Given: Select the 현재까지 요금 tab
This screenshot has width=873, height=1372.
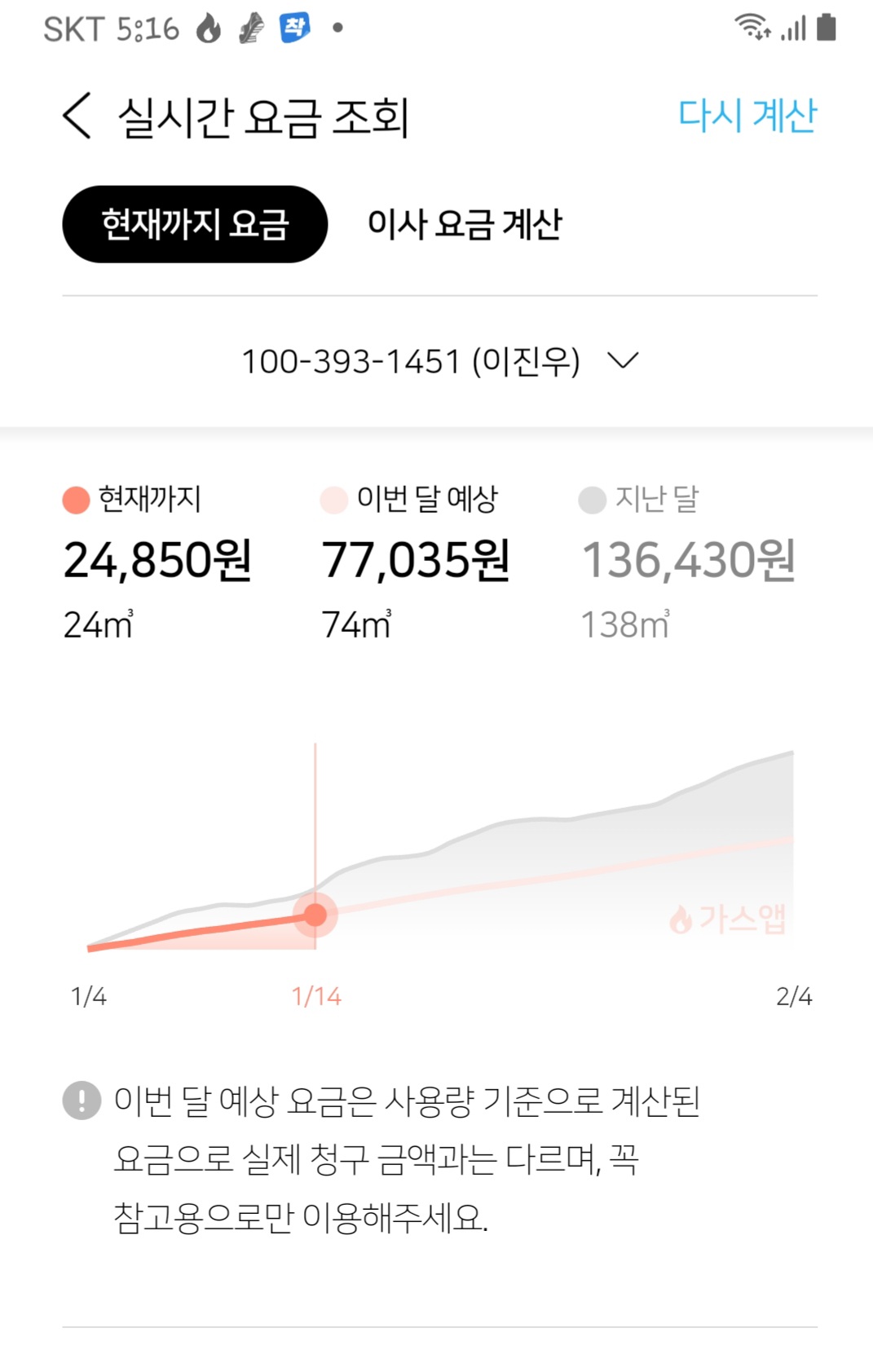Looking at the screenshot, I should (195, 224).
